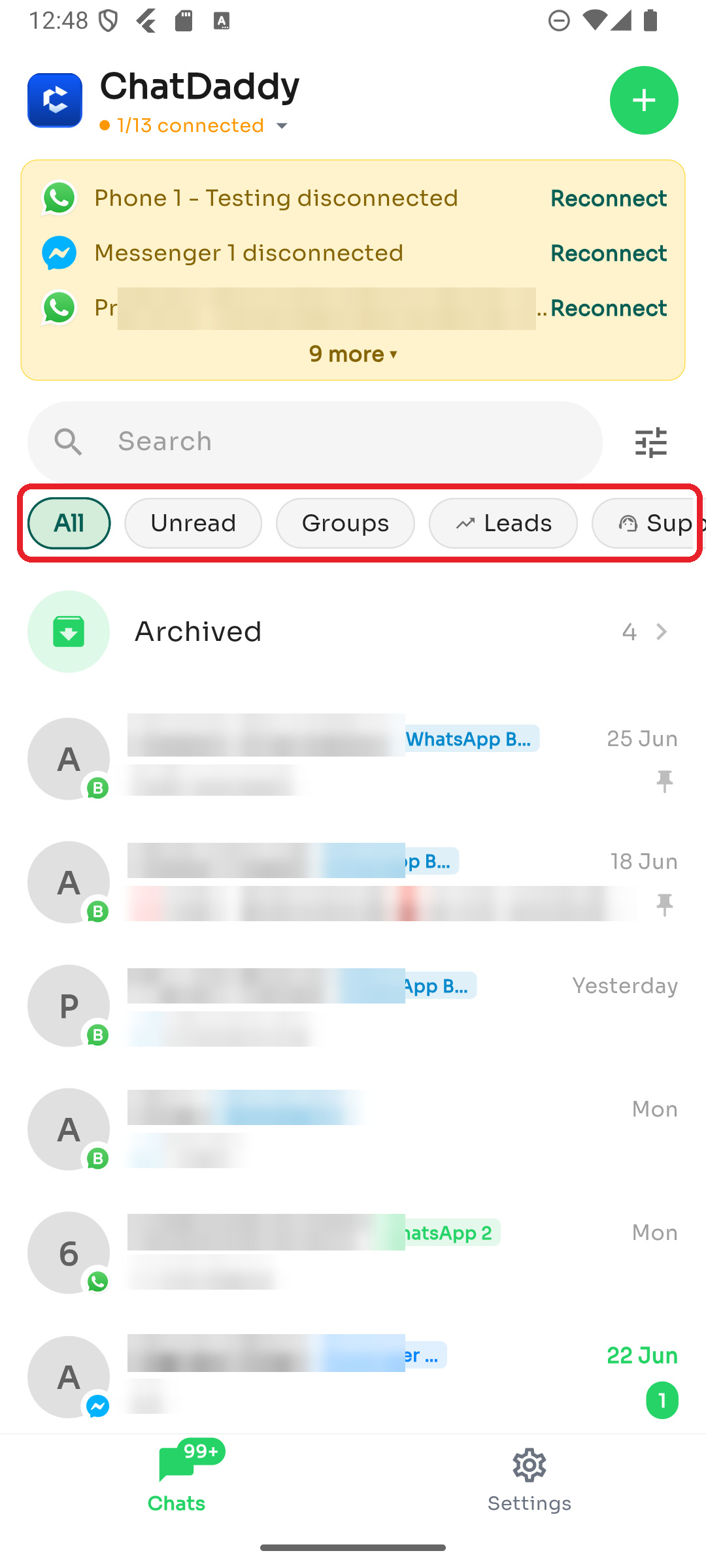Open the unread Messenger chat from 22 Jun
Viewport: 706px width, 1568px height.
pos(353,1377)
